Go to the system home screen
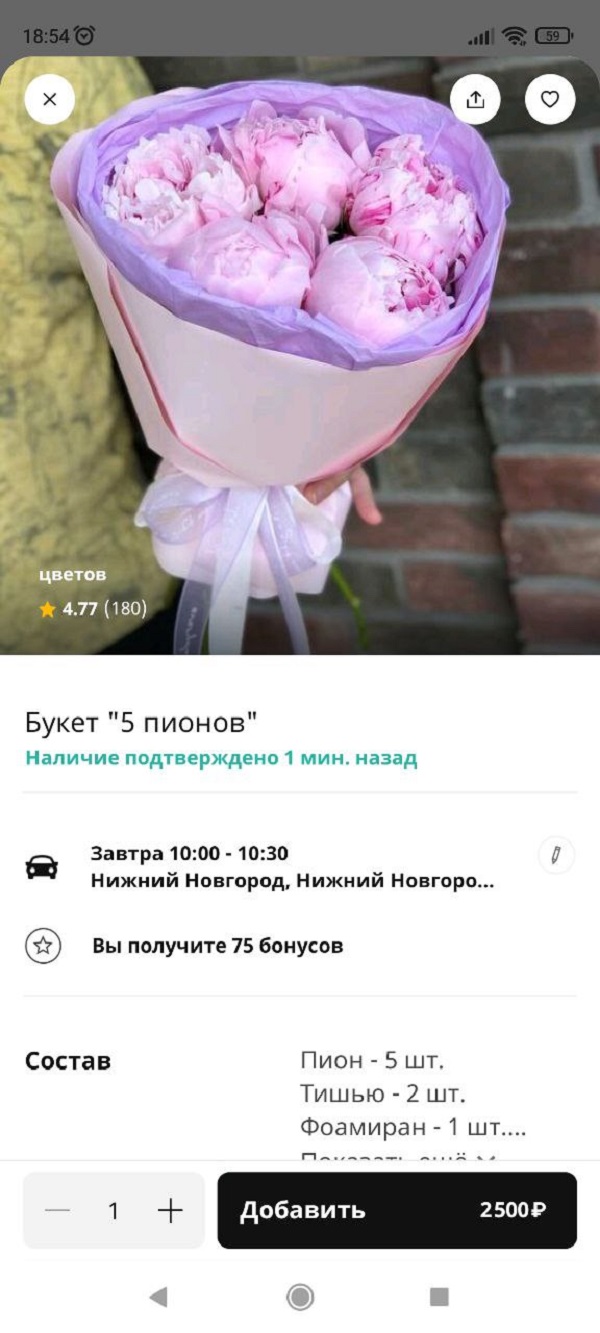Image resolution: width=600 pixels, height=1333 pixels. 299,1297
